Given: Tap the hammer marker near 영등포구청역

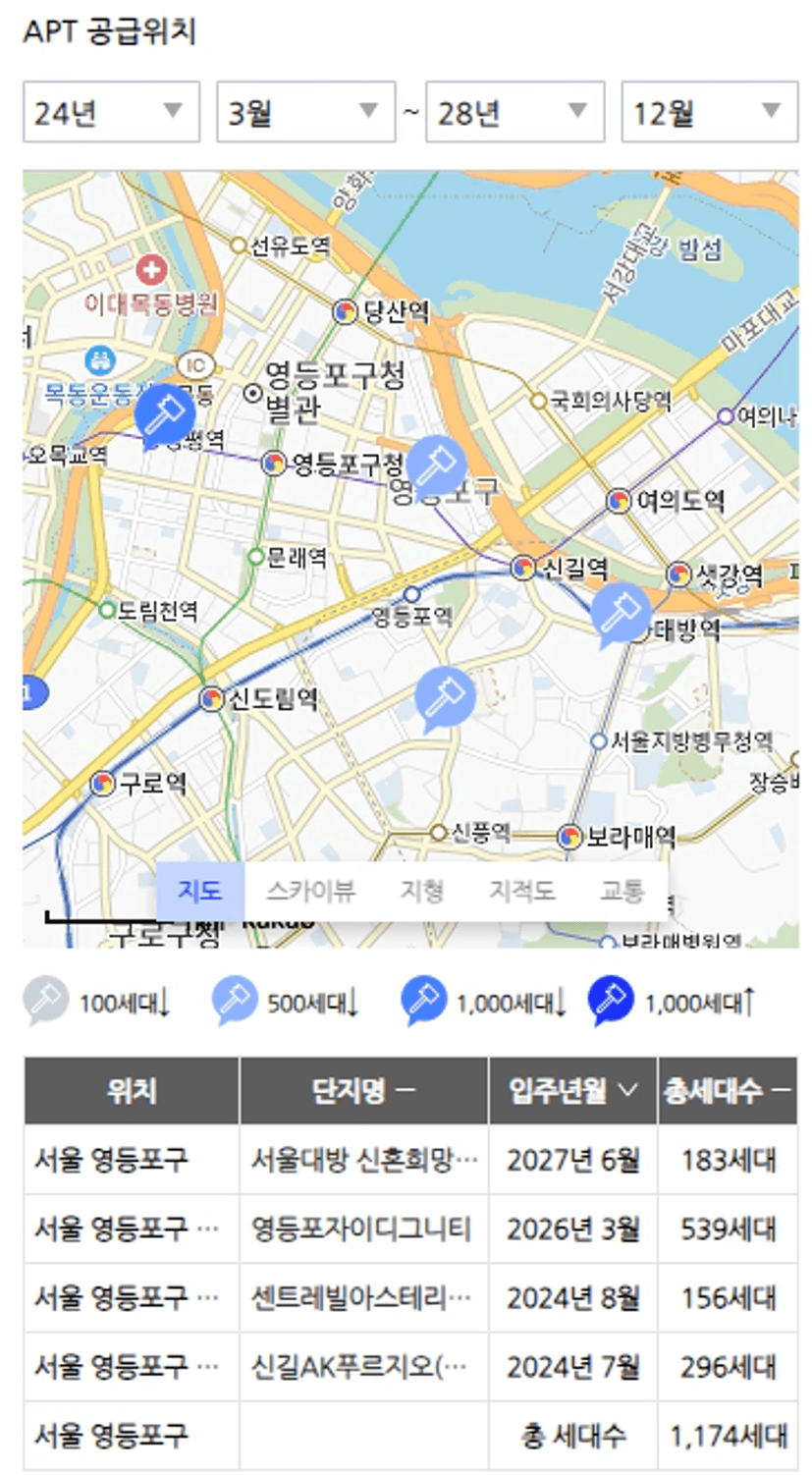Looking at the screenshot, I should 436,467.
